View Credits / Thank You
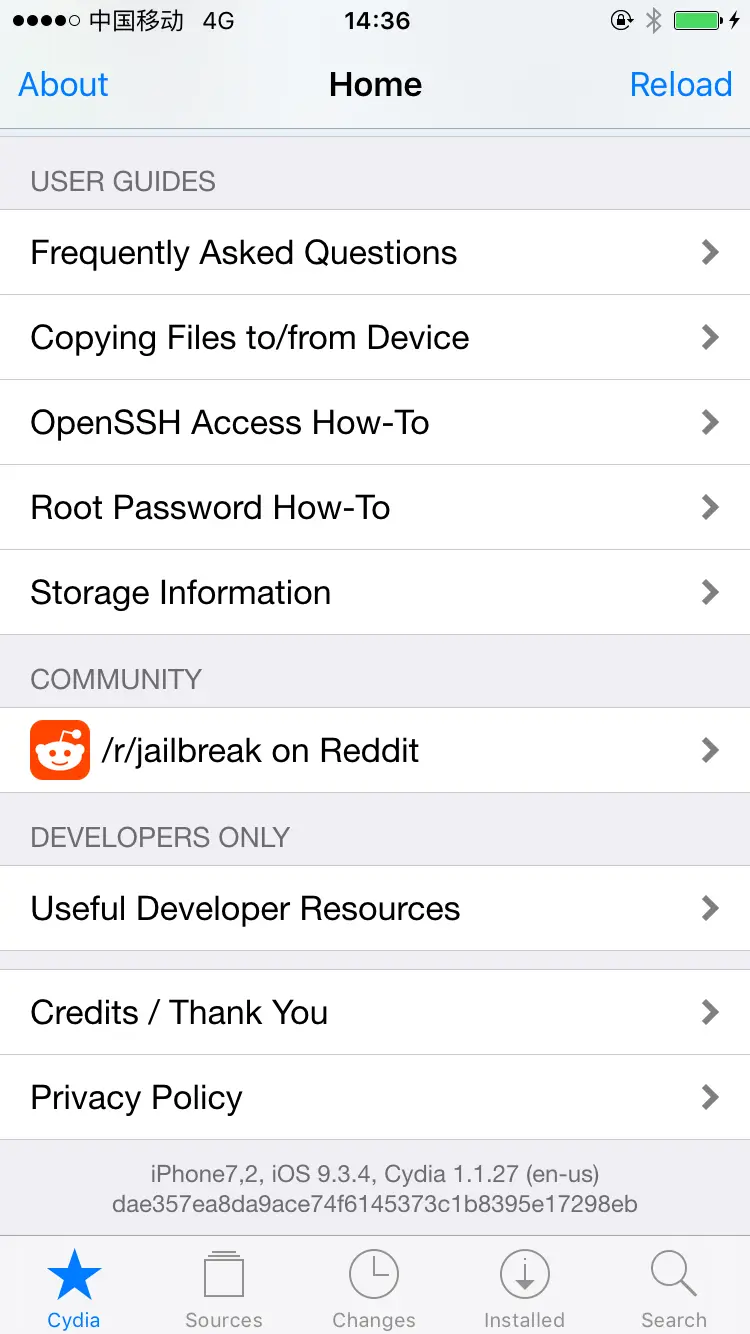This screenshot has width=750, height=1334. point(375,1012)
